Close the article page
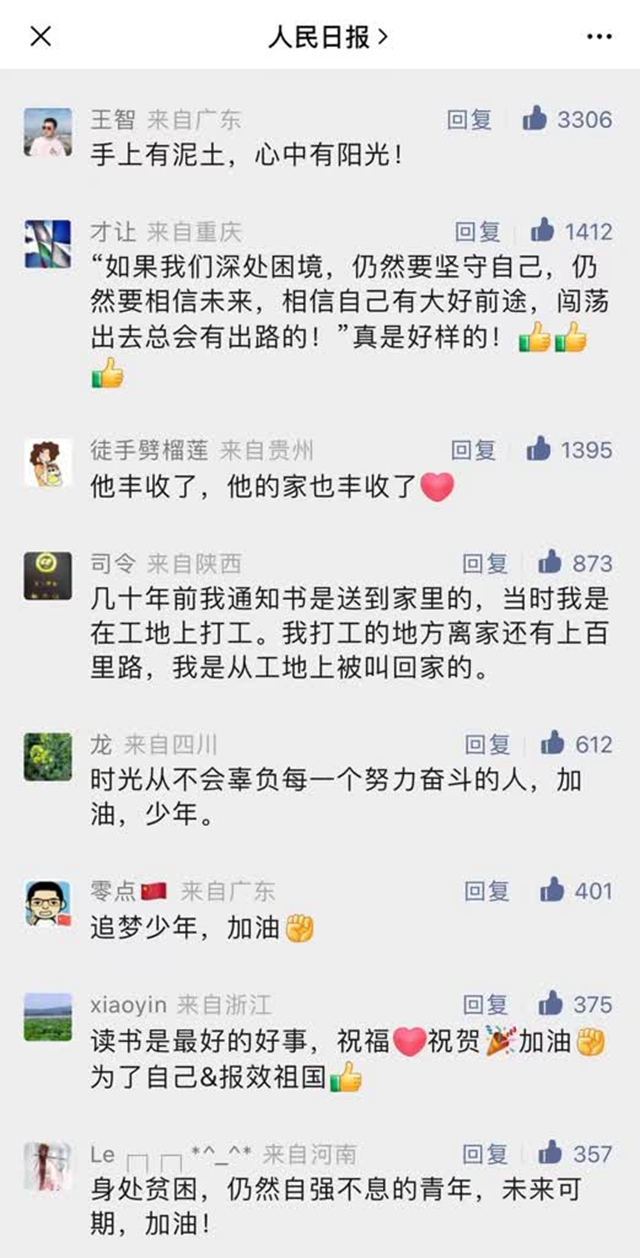640x1258 pixels. click(40, 37)
